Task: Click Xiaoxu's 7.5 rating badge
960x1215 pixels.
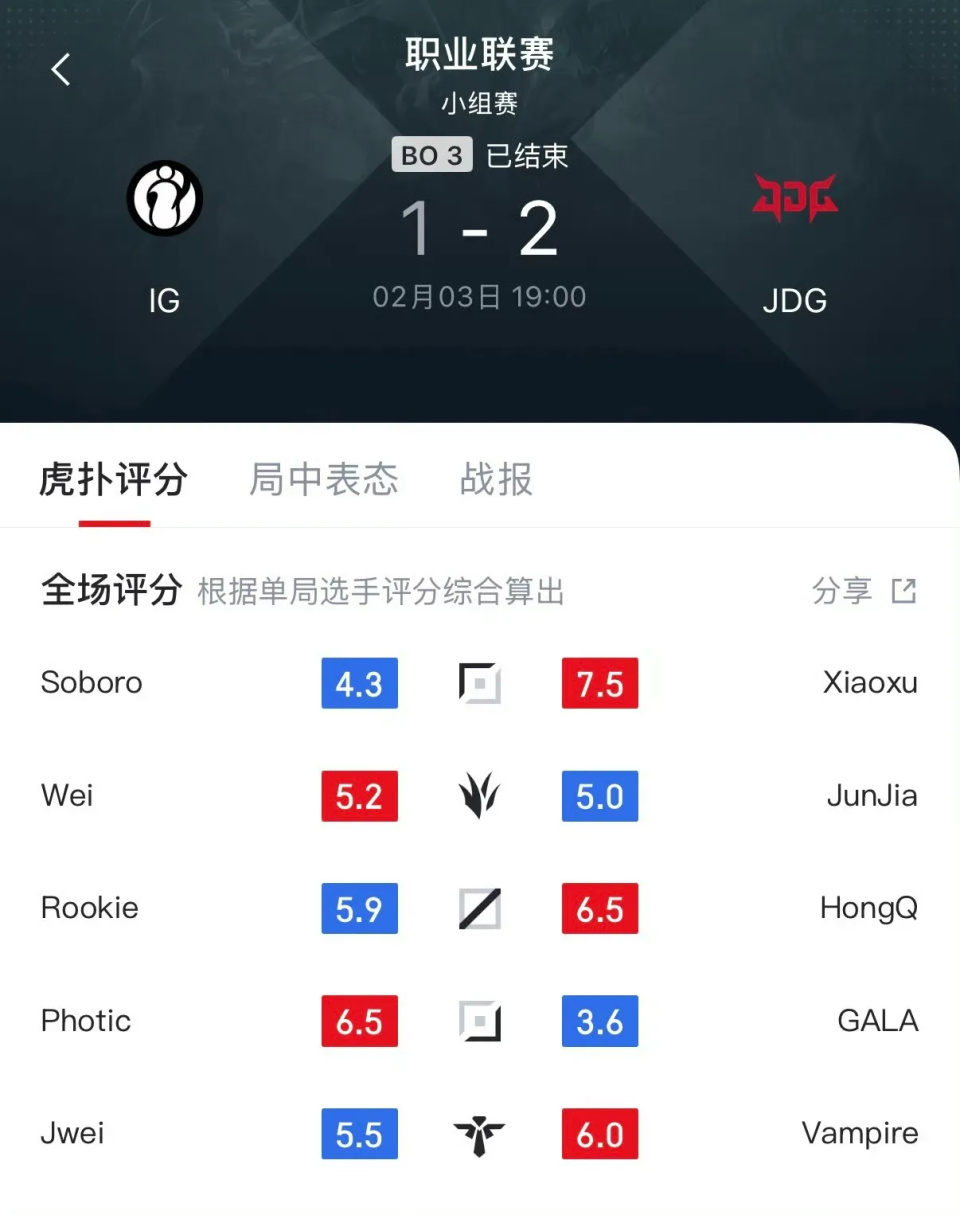Action: pos(600,683)
